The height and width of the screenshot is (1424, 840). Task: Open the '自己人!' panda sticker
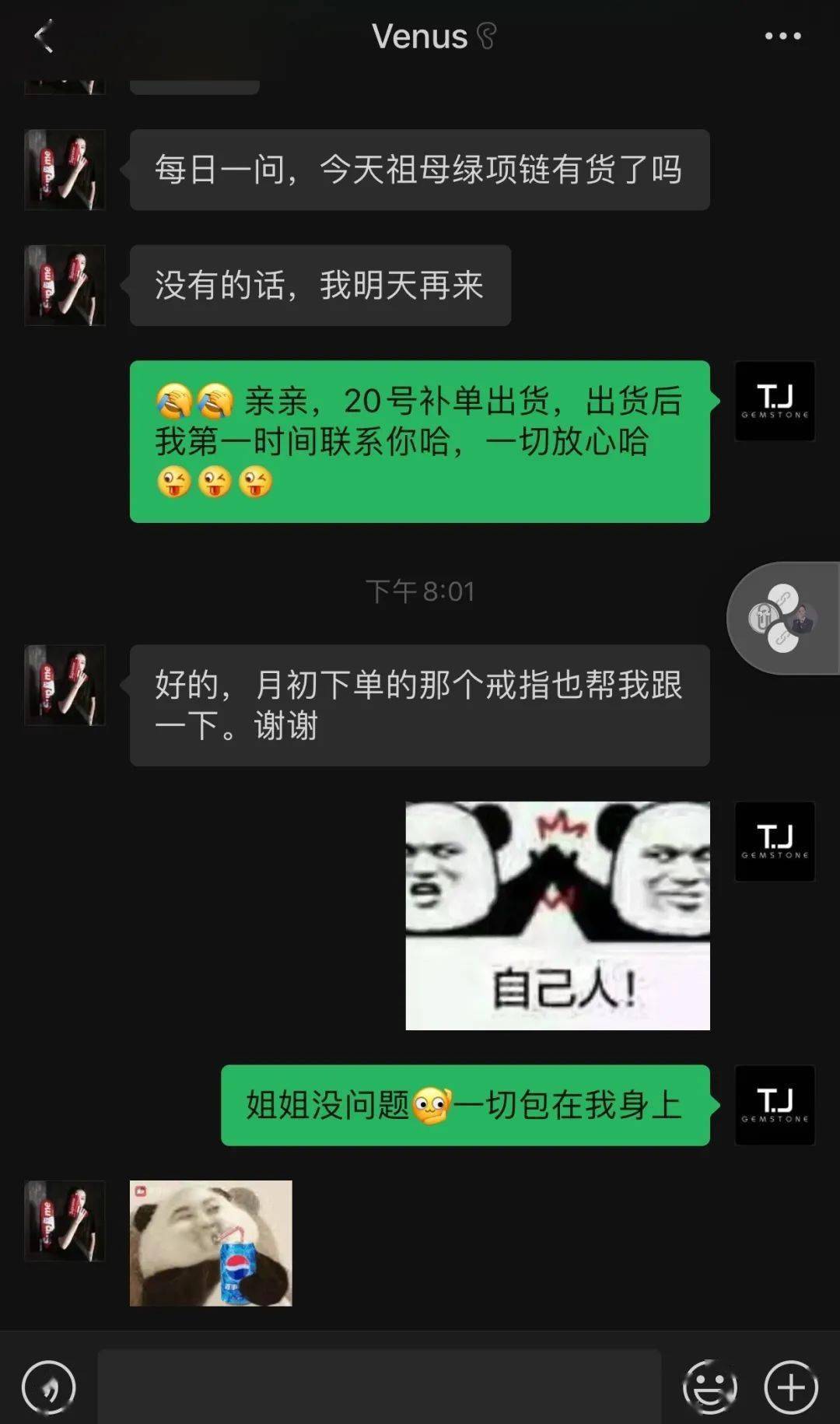[557, 914]
